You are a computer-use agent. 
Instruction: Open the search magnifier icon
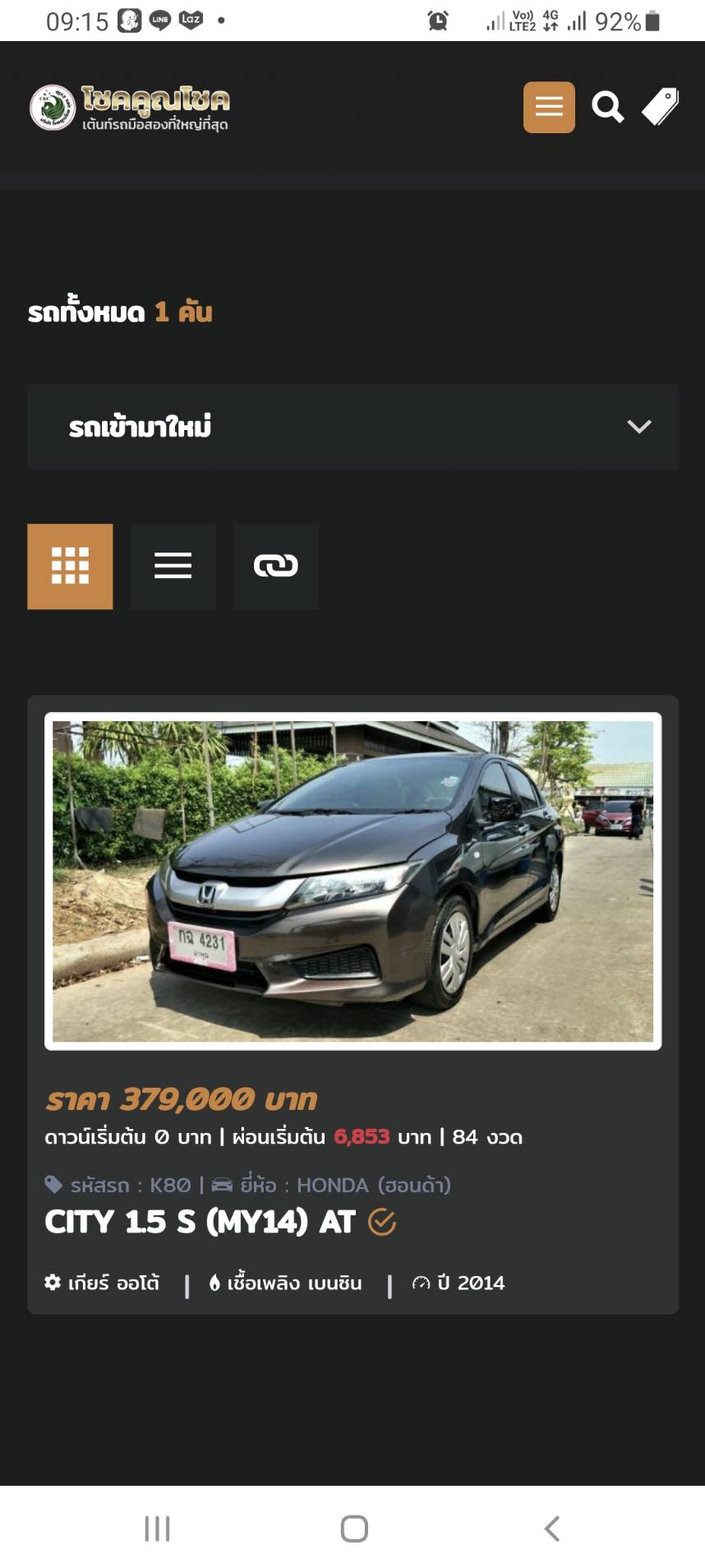coord(607,107)
